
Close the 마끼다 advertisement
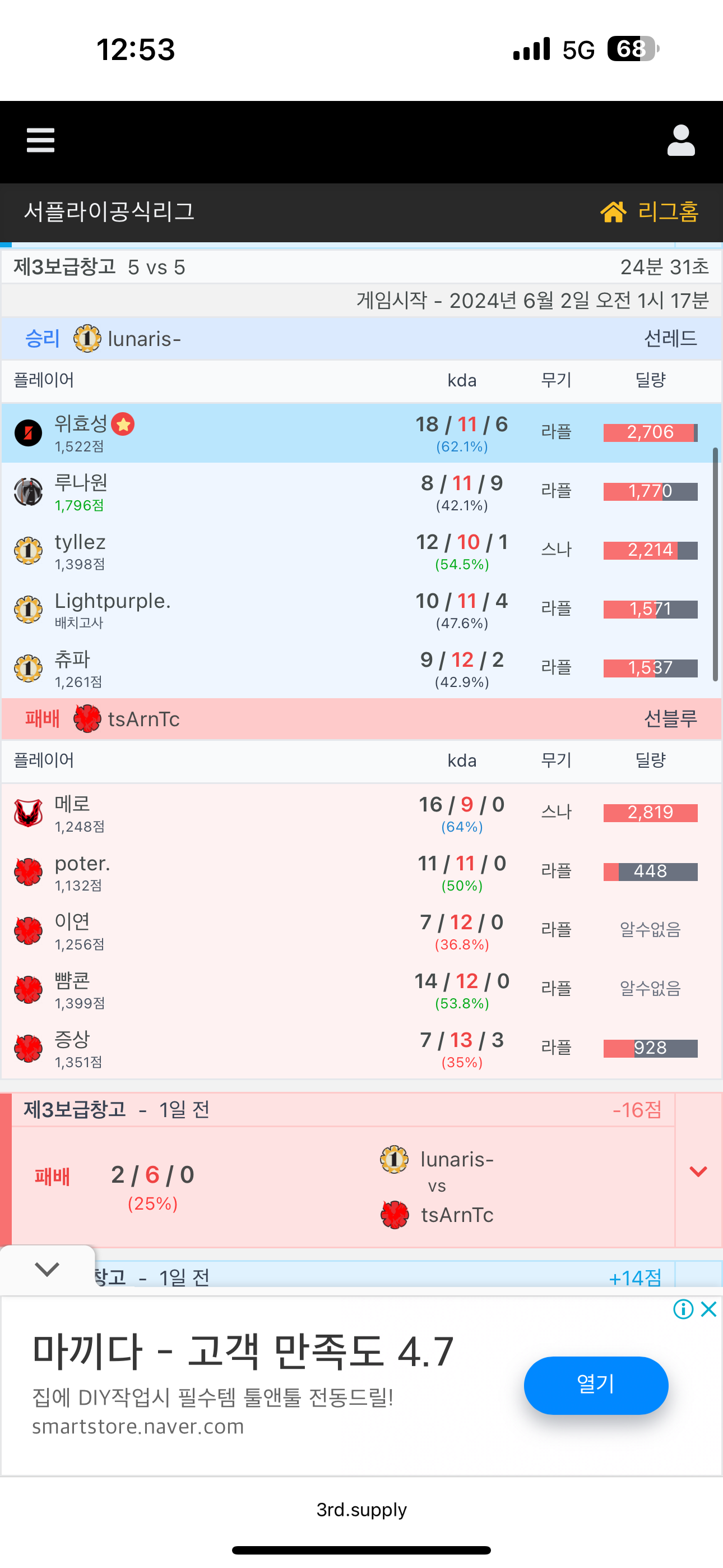[x=708, y=1309]
